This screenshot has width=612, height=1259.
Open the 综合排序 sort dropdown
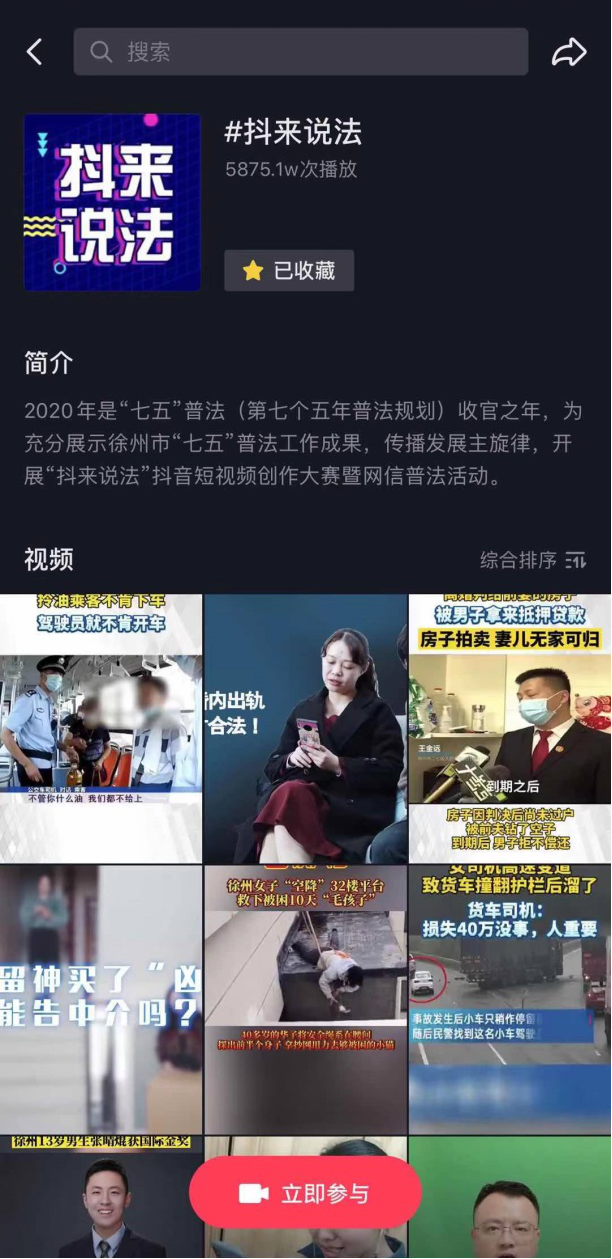(x=533, y=560)
